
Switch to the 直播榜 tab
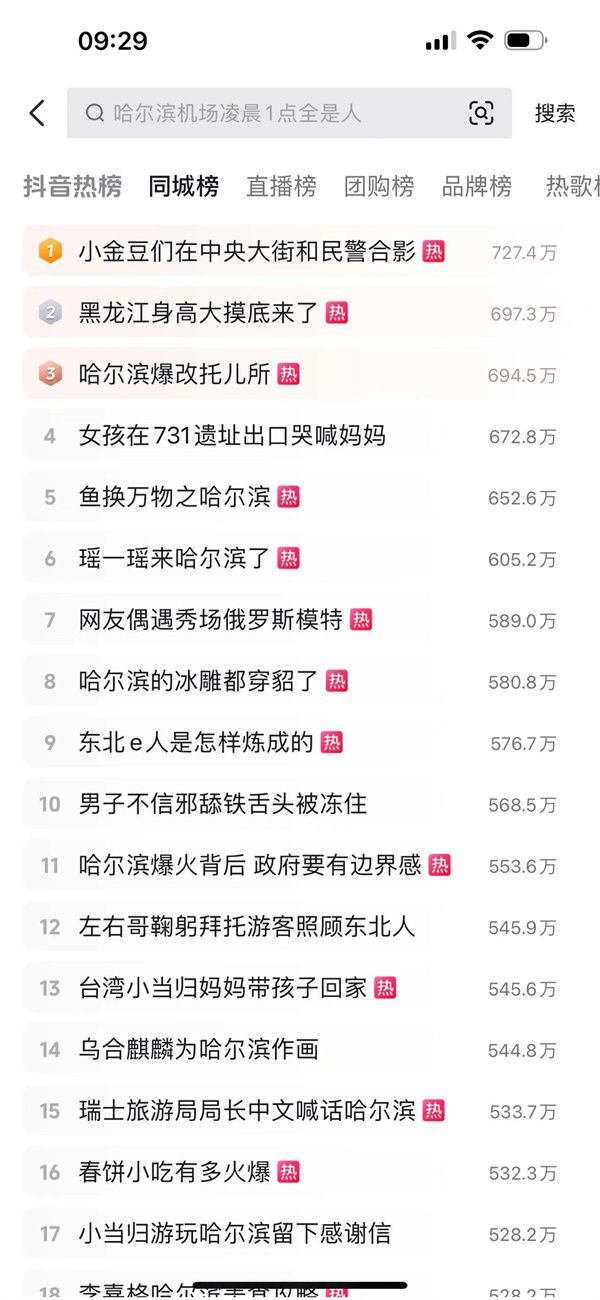tap(281, 186)
